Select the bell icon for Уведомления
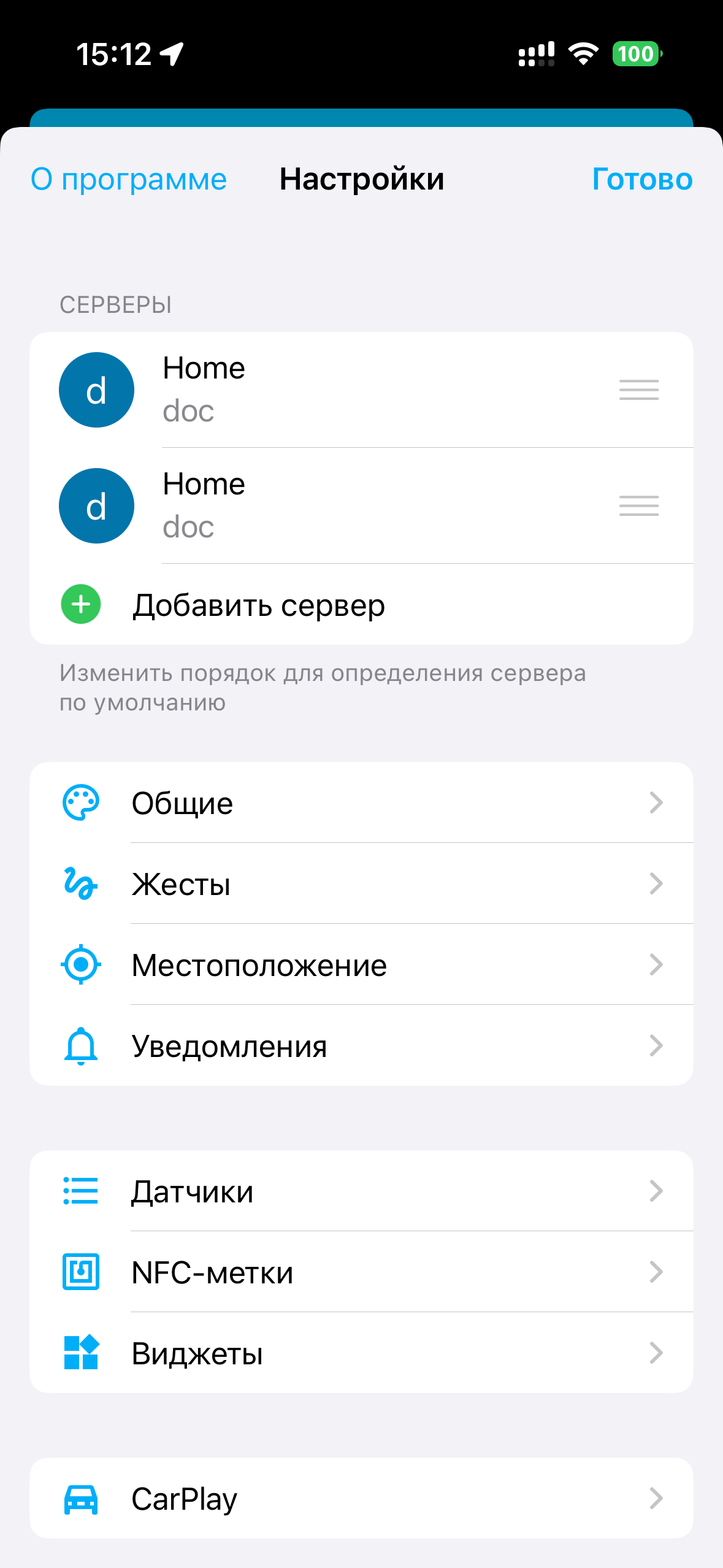This screenshot has width=723, height=1568. click(x=80, y=1046)
